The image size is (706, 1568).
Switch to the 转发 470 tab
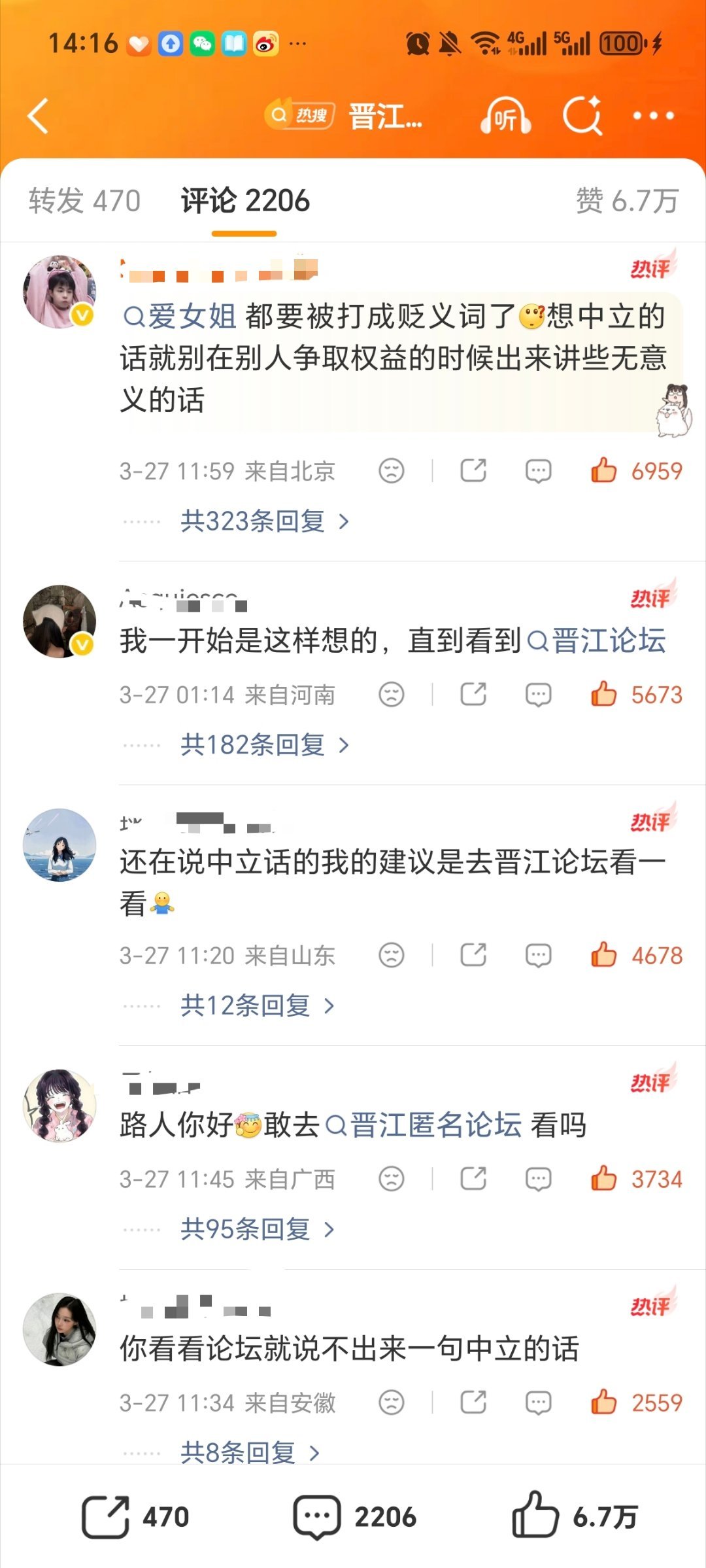point(84,201)
